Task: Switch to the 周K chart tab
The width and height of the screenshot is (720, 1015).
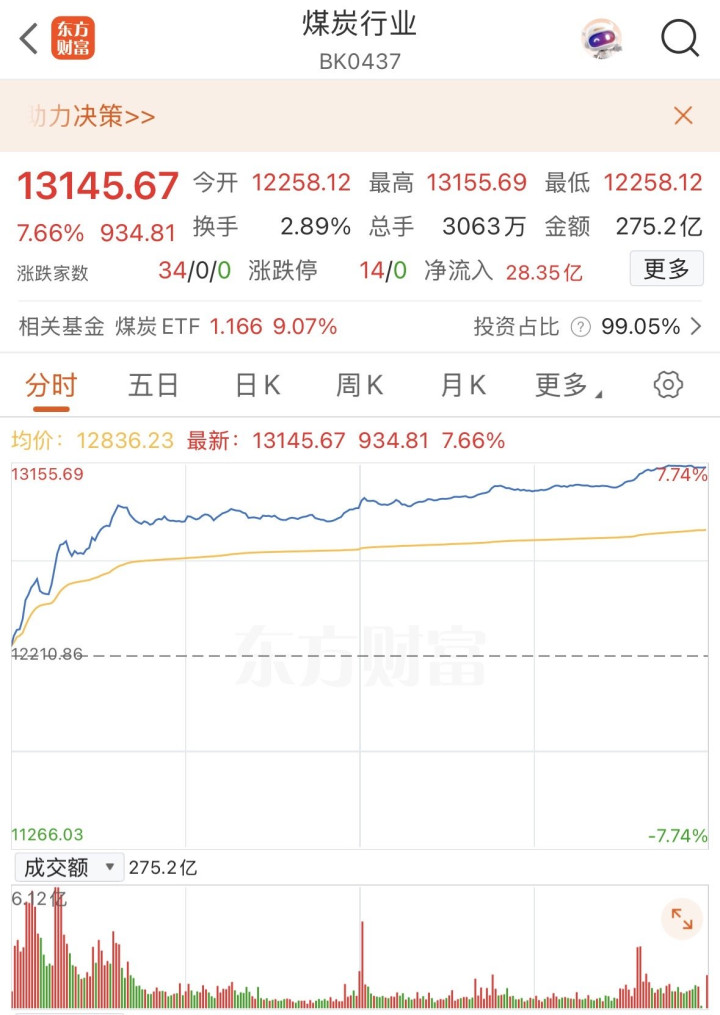Action: tap(360, 386)
